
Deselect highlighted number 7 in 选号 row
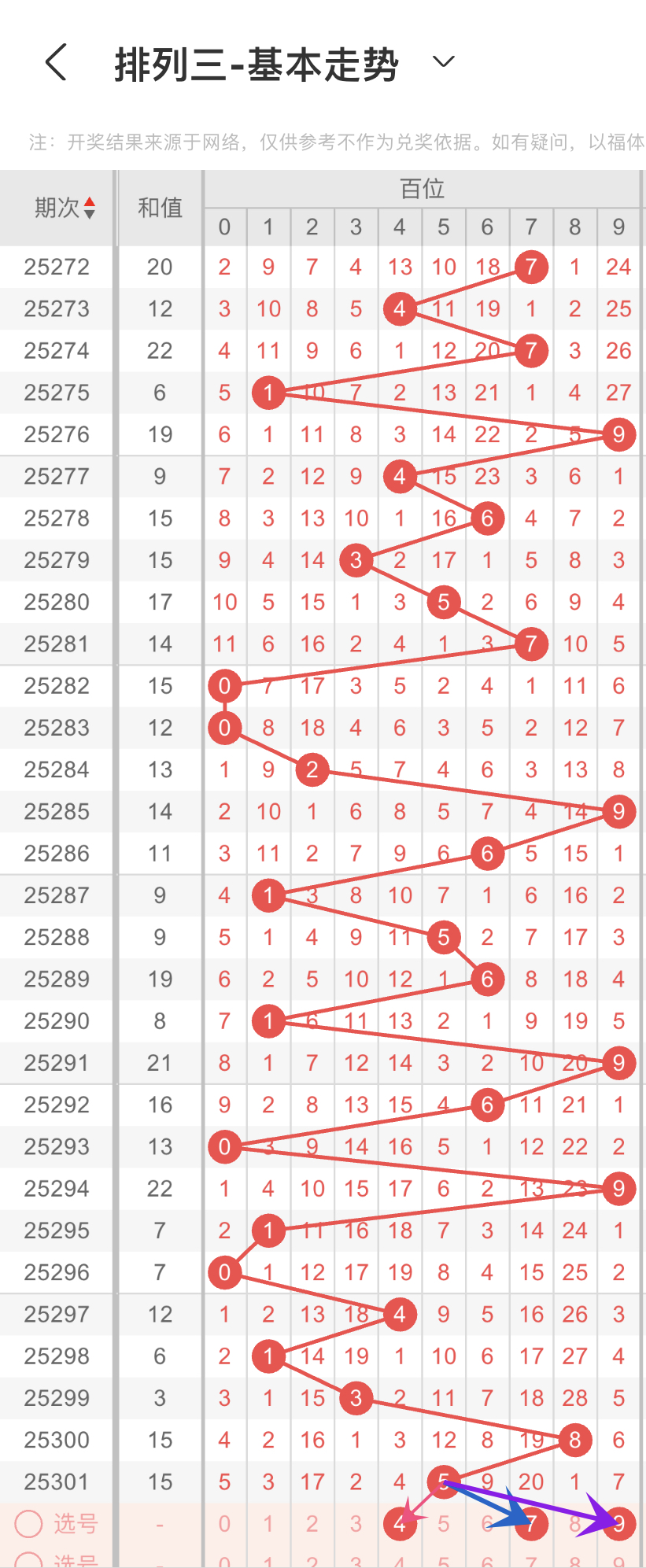click(531, 1524)
